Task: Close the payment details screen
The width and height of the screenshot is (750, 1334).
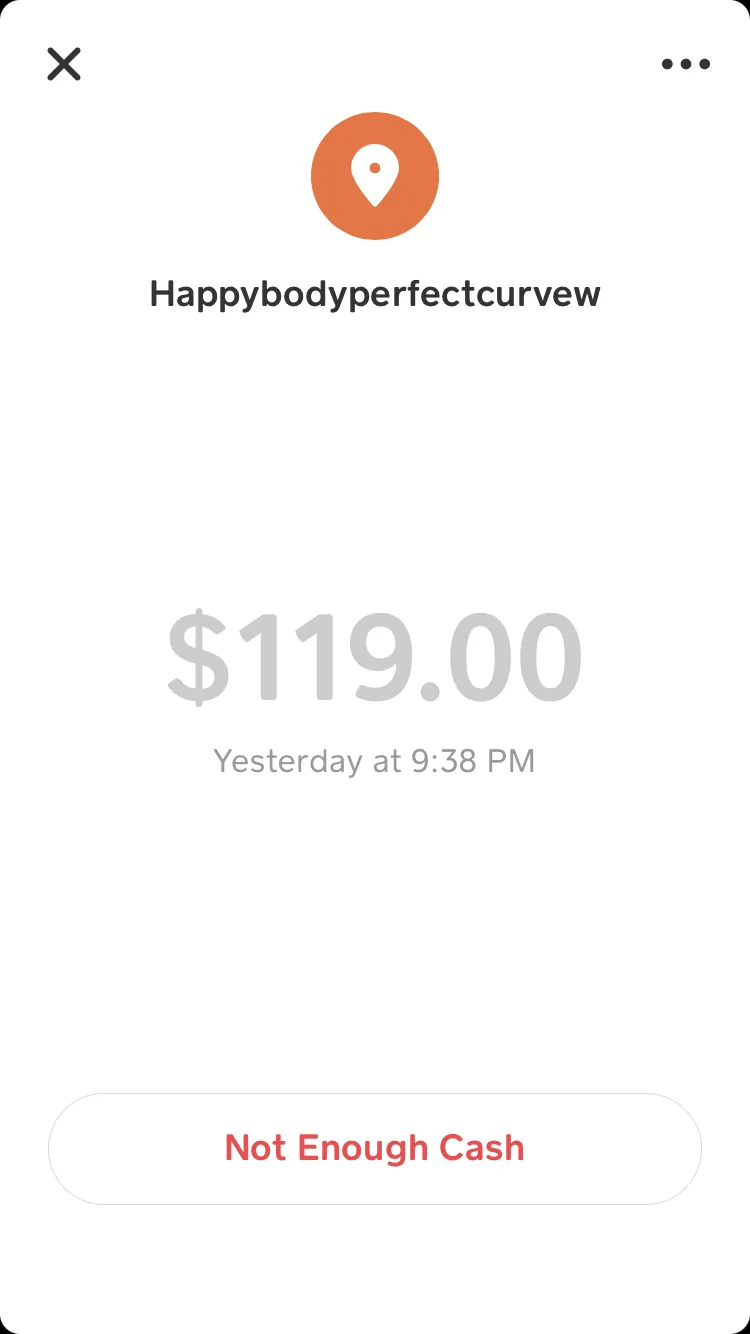Action: (64, 64)
